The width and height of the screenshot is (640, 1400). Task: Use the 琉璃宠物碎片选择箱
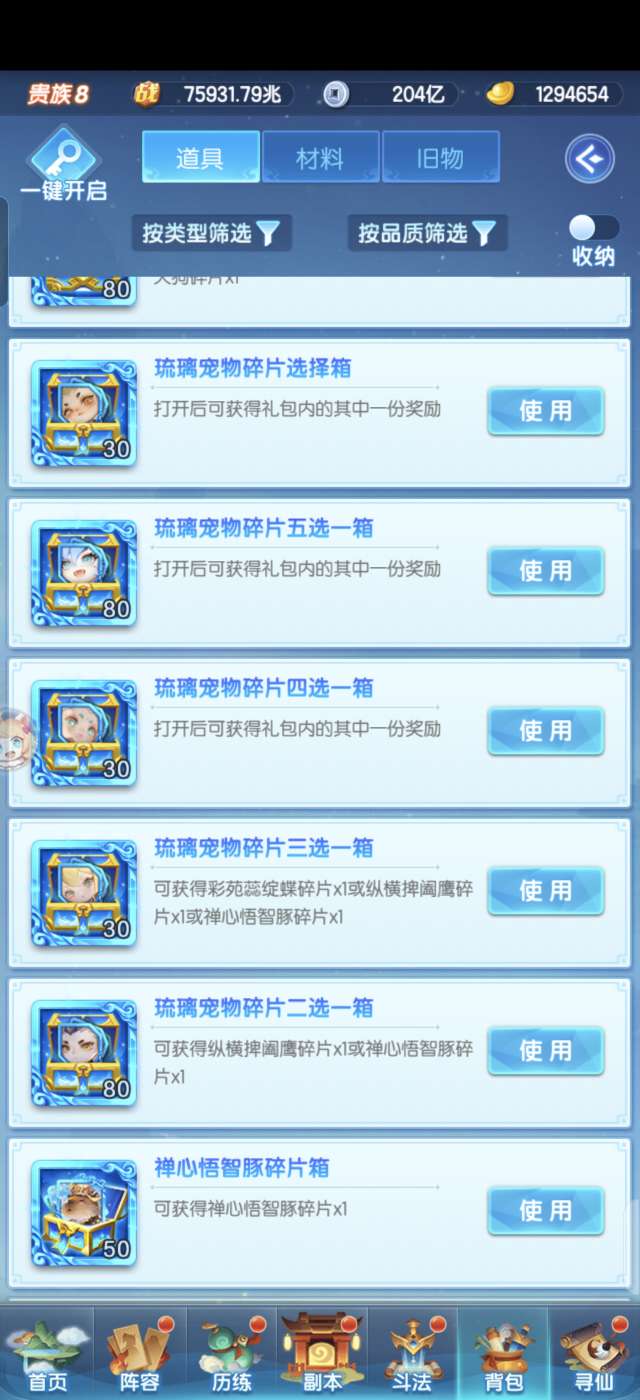tap(545, 411)
